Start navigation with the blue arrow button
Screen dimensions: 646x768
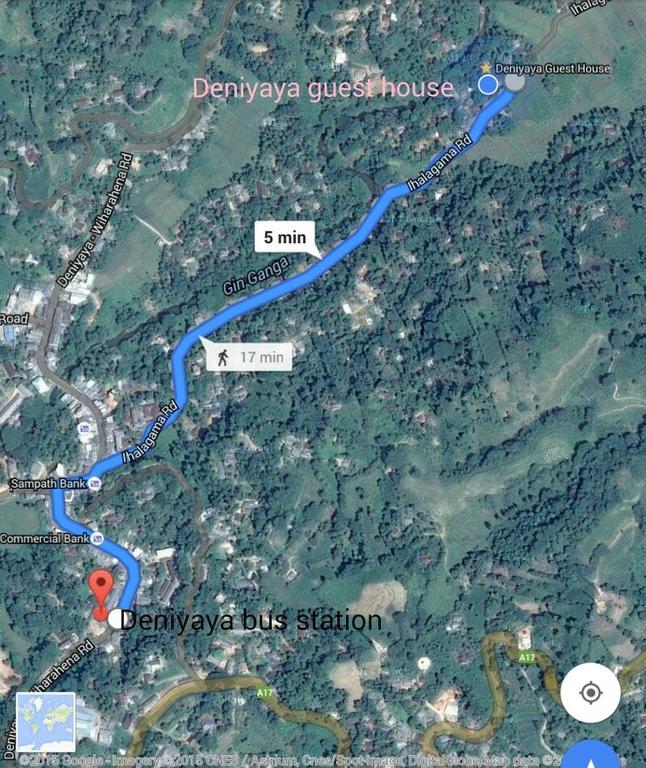tap(593, 756)
